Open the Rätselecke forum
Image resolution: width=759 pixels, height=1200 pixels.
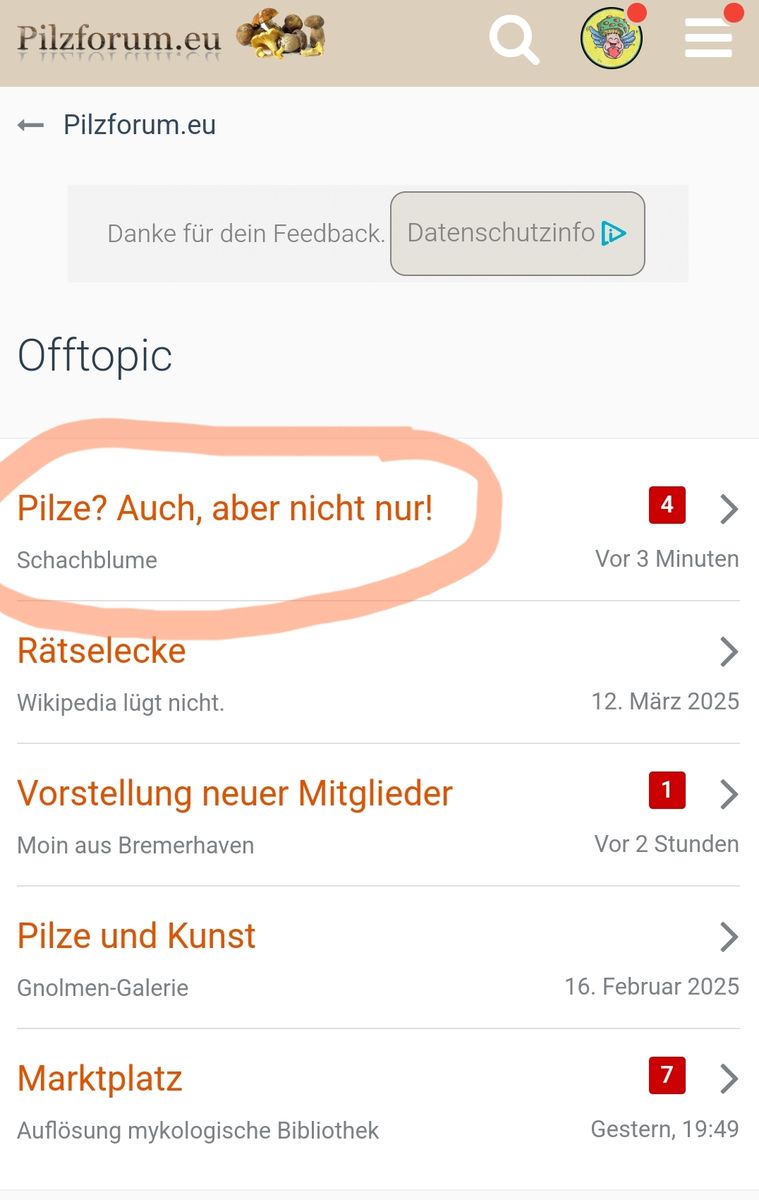point(102,651)
